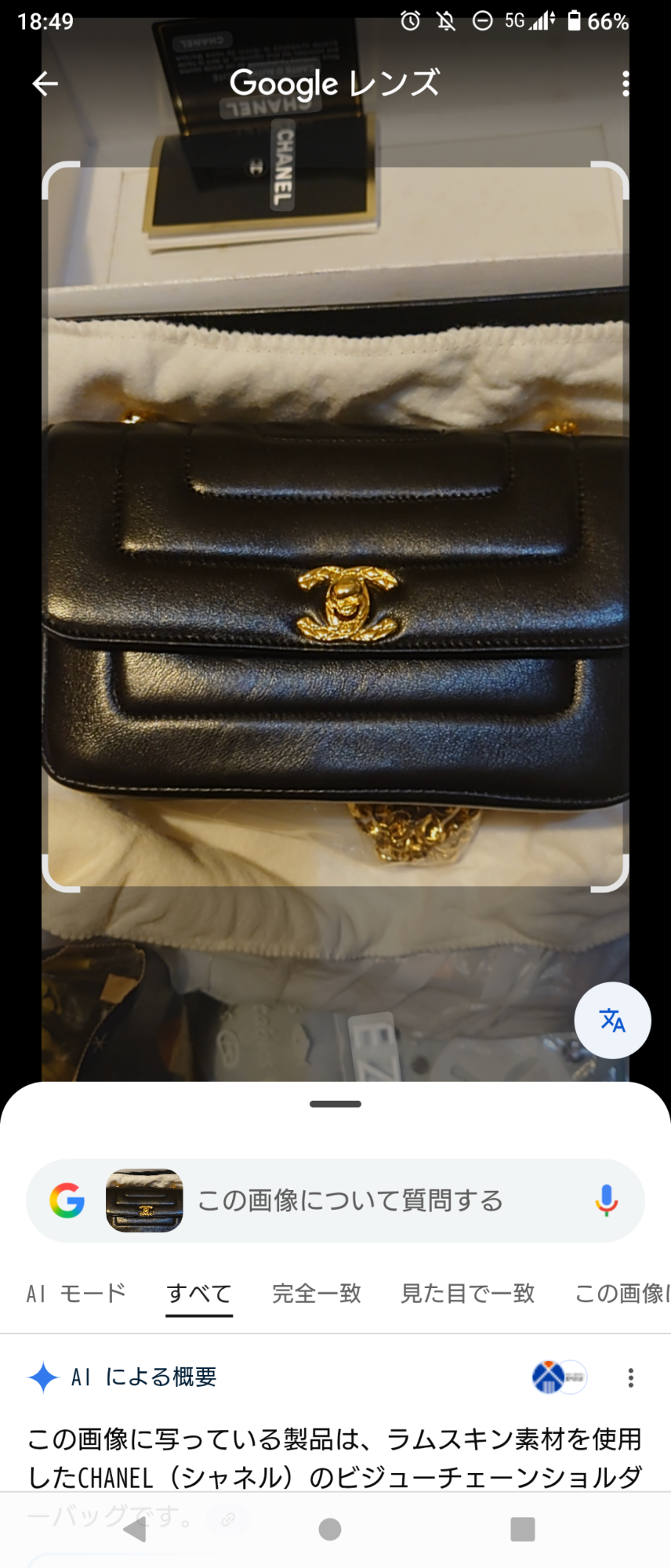The image size is (671, 1568).
Task: Open the 見た目で一致 tab
Action: coord(468,1293)
